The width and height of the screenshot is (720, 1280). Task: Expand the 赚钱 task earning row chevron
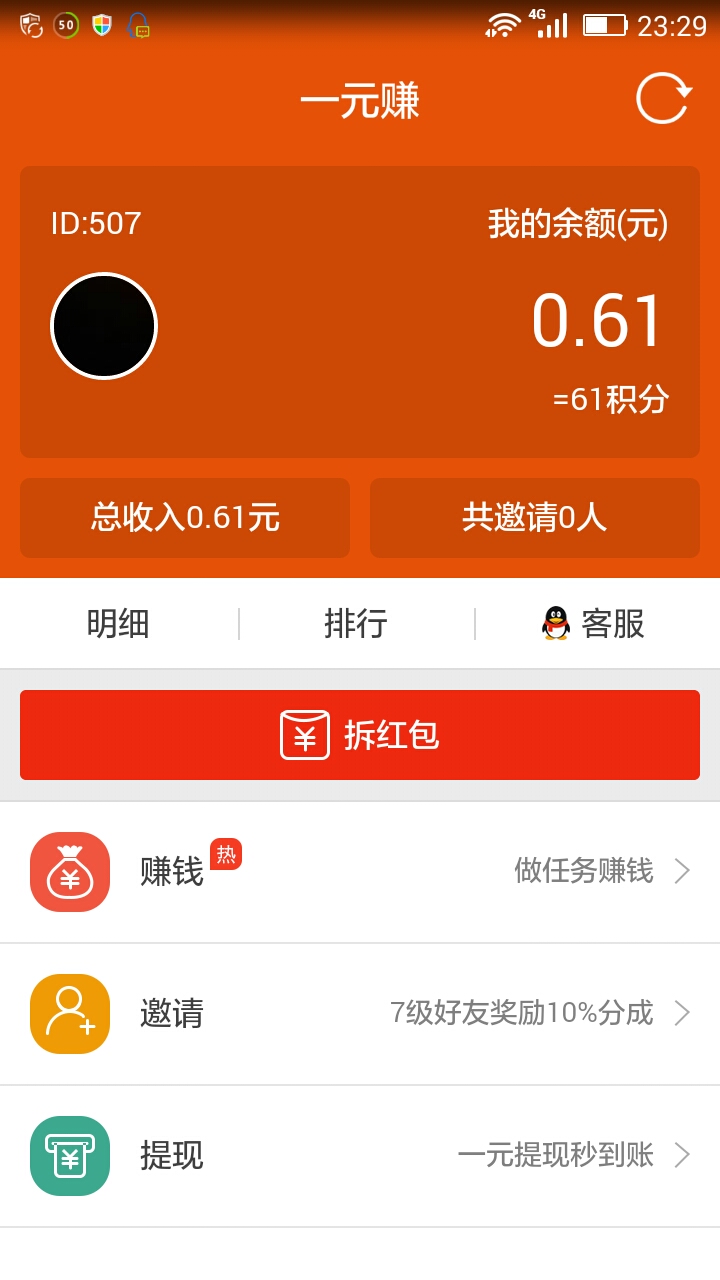683,872
